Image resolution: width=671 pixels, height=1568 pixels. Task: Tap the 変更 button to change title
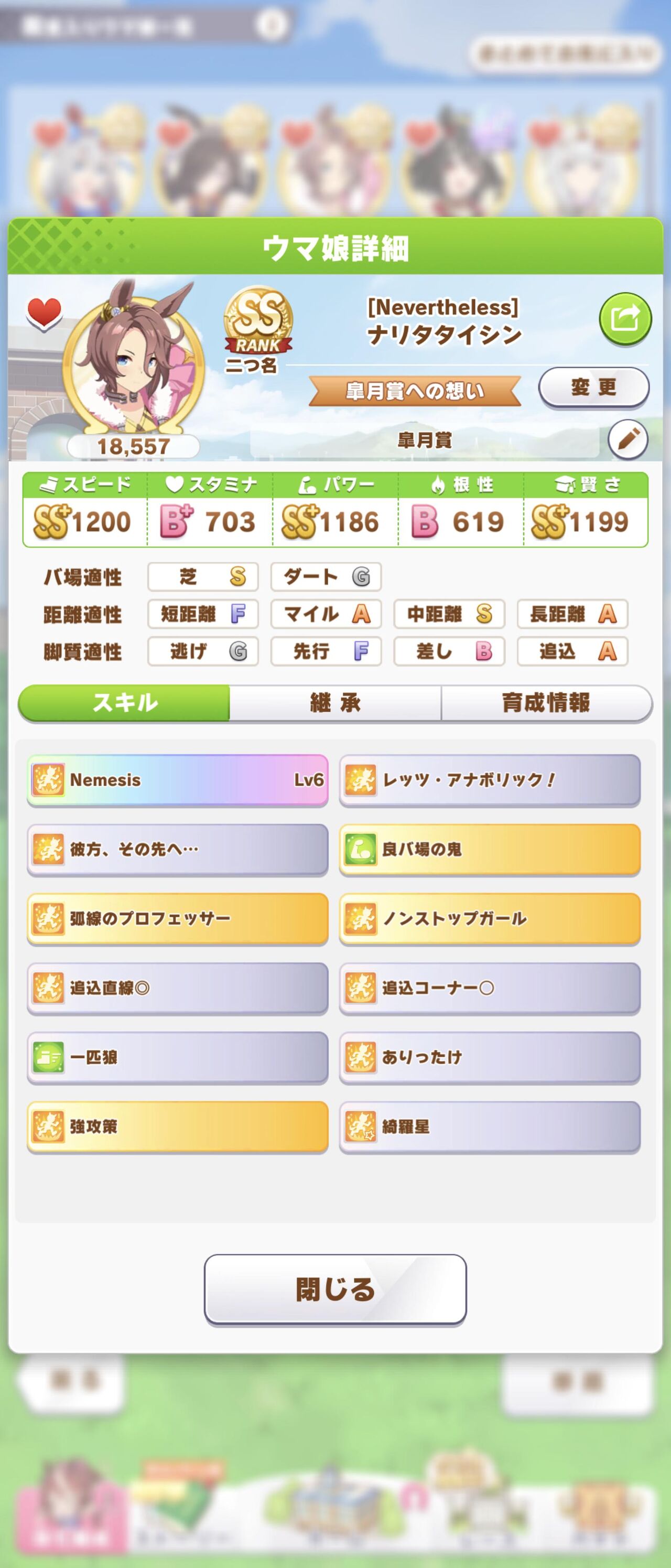pyautogui.click(x=593, y=387)
